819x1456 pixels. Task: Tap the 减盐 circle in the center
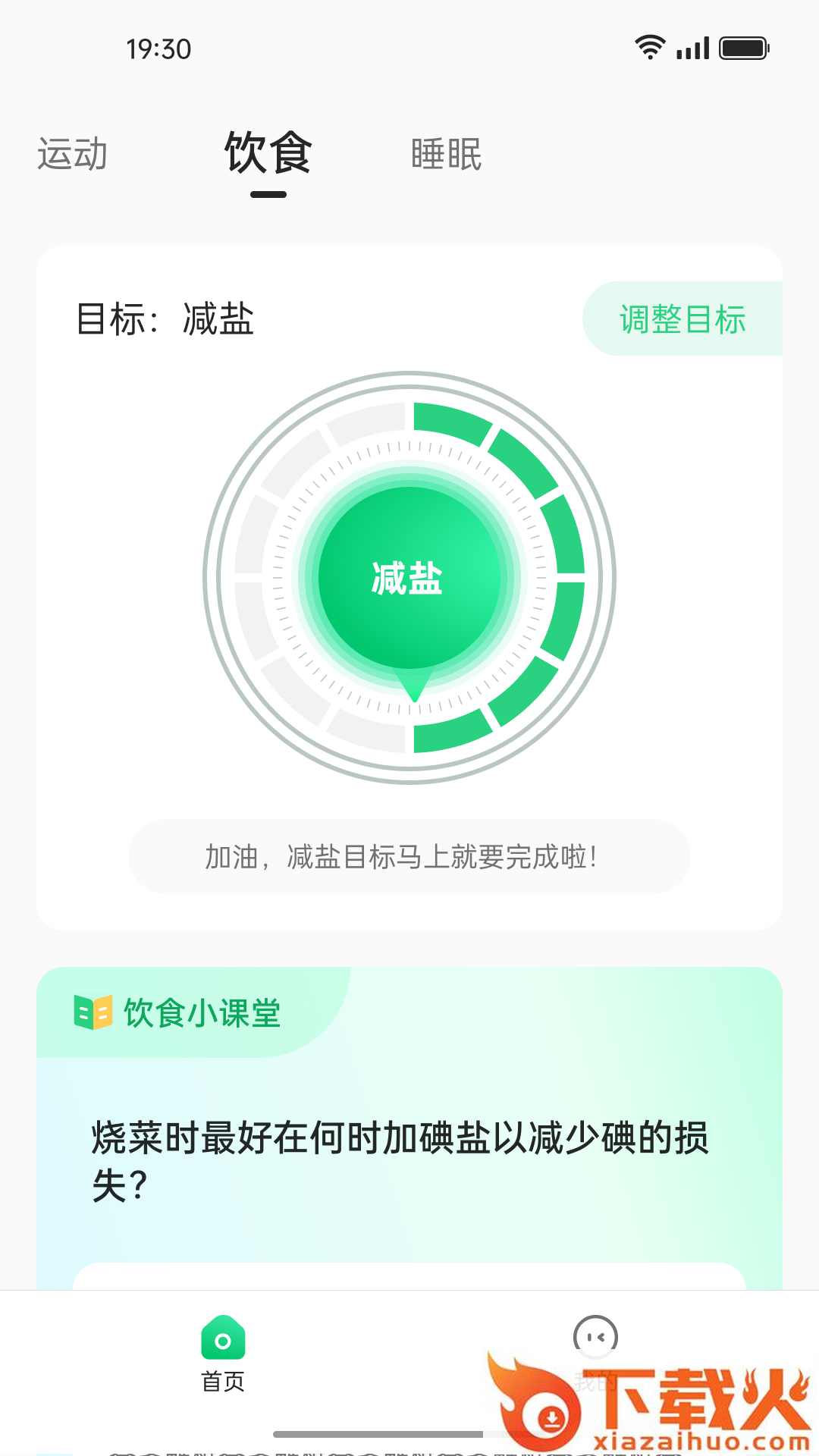409,578
